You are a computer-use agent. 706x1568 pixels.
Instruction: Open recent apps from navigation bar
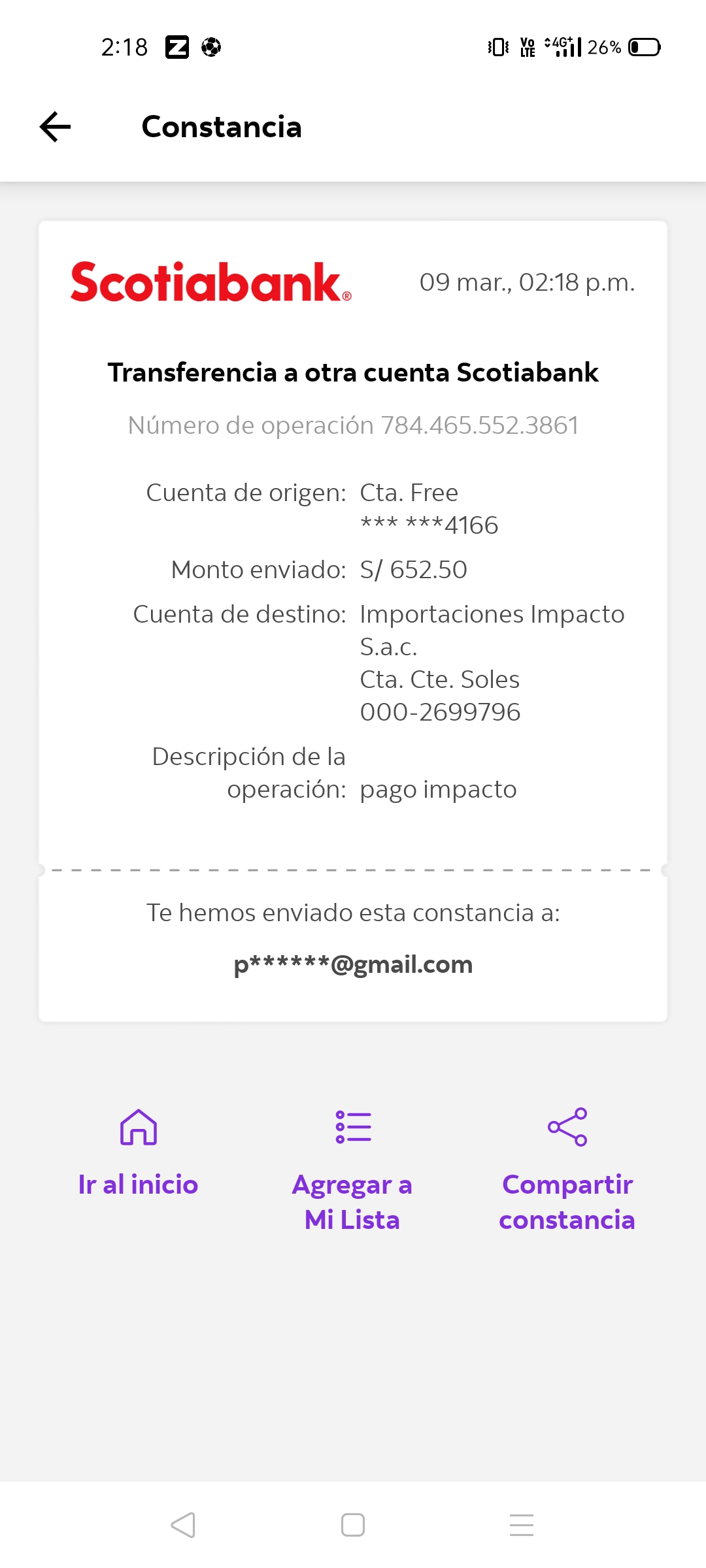pyautogui.click(x=521, y=1525)
